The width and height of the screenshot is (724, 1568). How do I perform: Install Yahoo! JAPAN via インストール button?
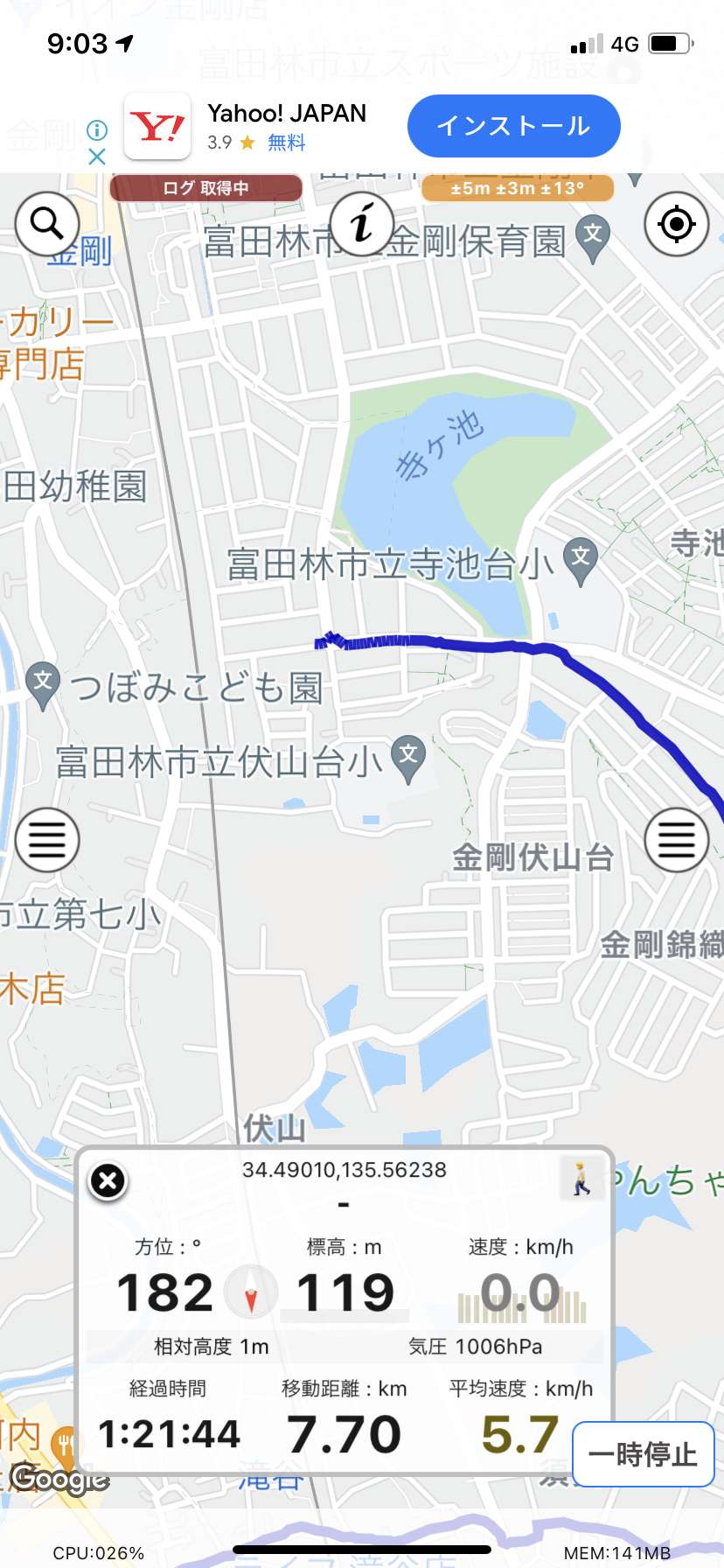[514, 126]
